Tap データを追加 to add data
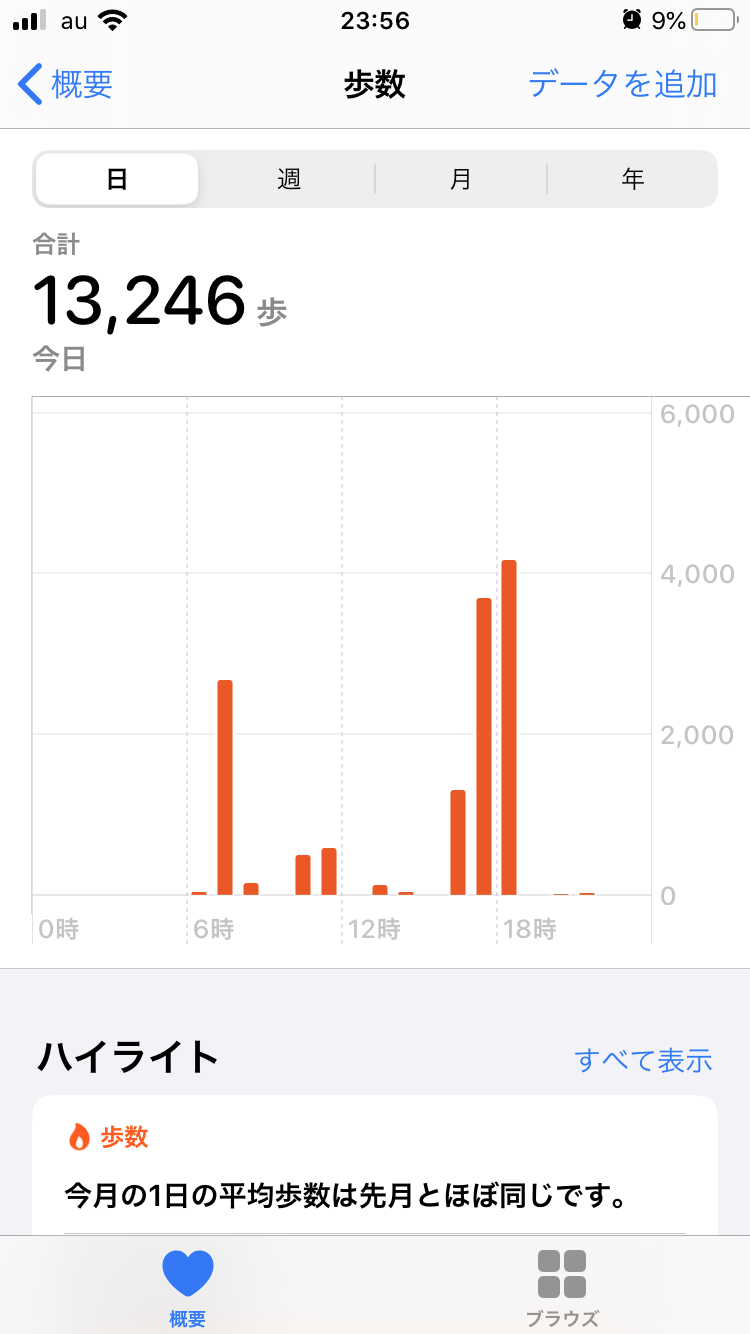This screenshot has width=750, height=1334. [622, 84]
